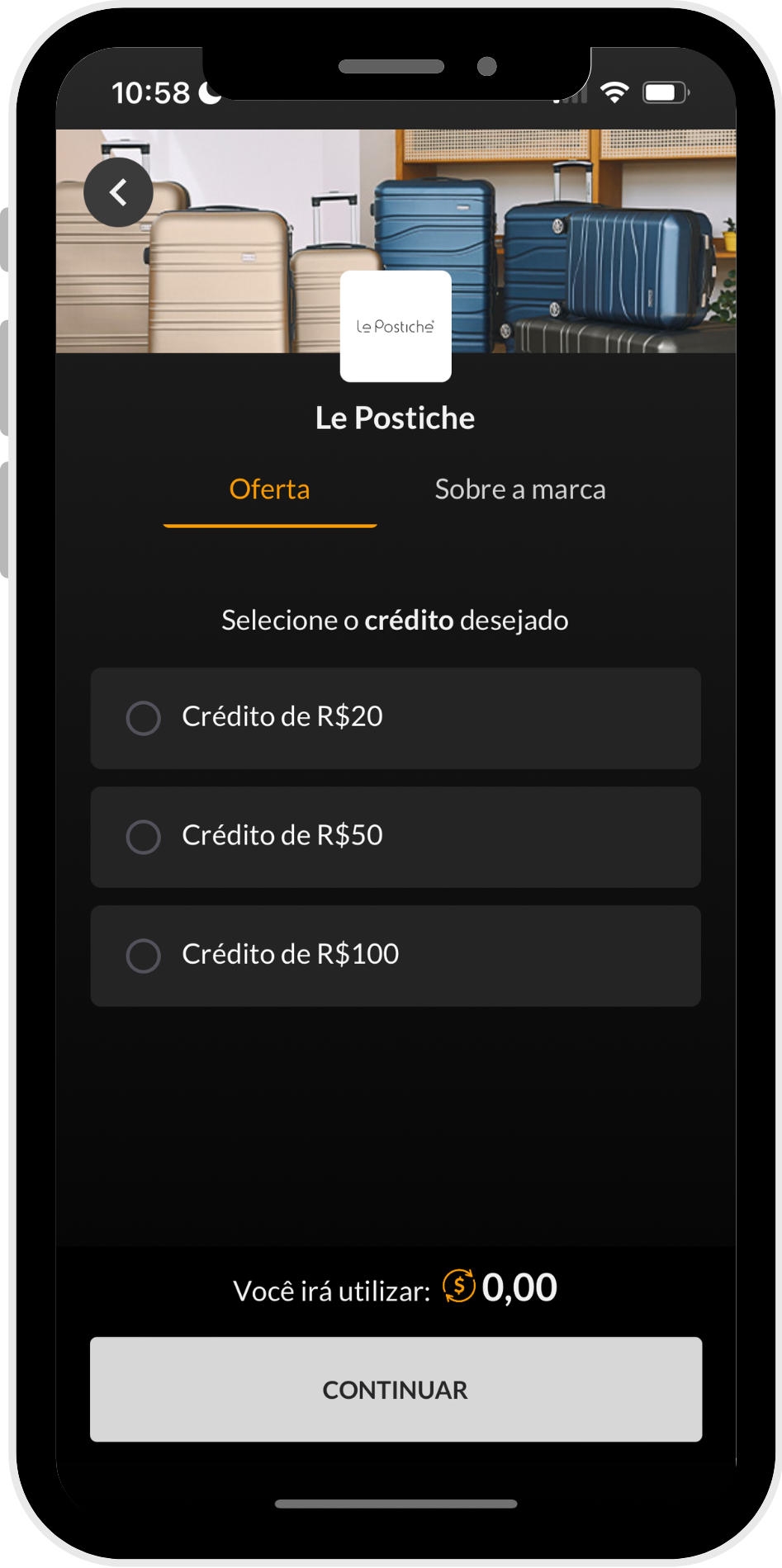Image resolution: width=782 pixels, height=1568 pixels.
Task: Tap the CONTINUAR button
Action: coord(396,1390)
